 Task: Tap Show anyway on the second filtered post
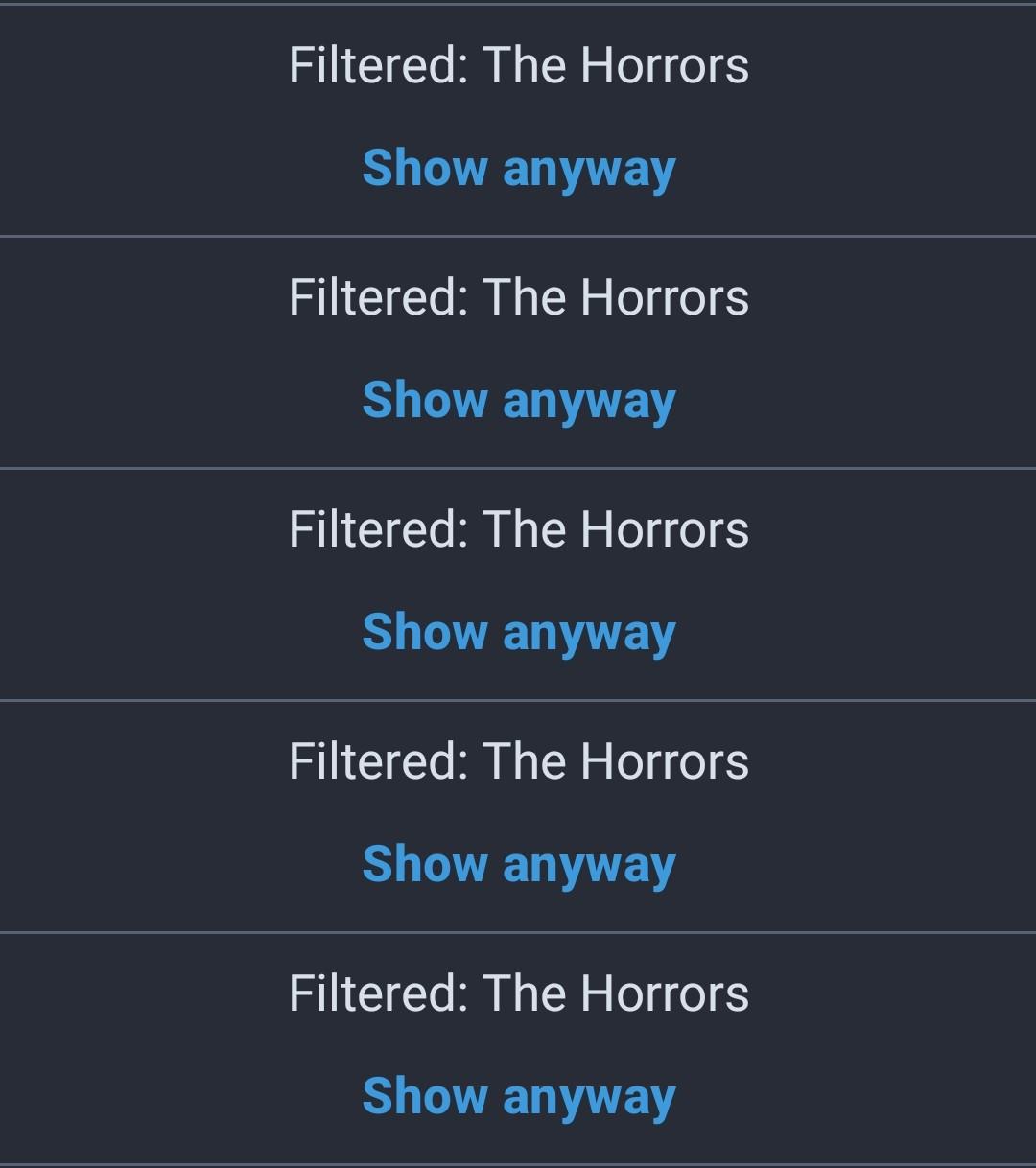[519, 401]
